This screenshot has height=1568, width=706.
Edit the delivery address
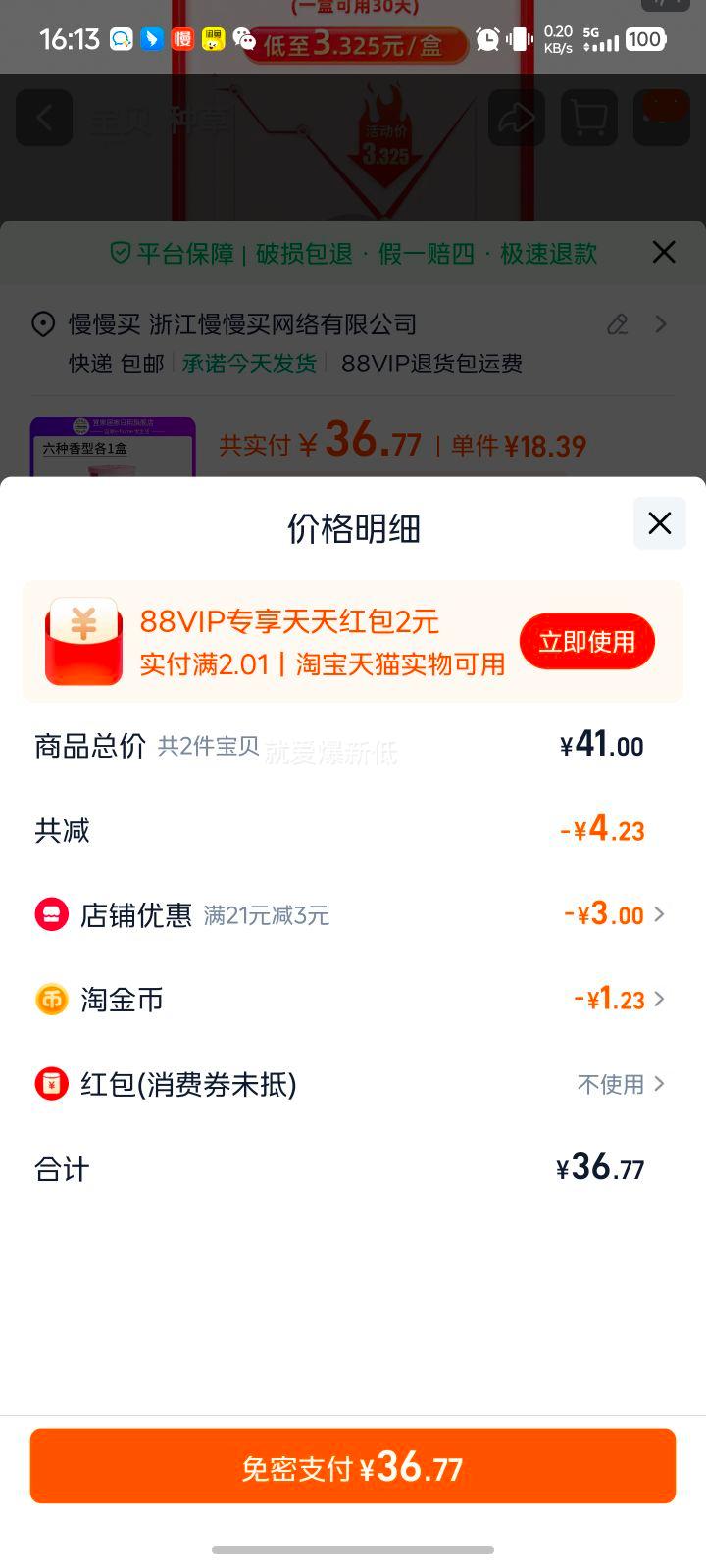pos(618,324)
